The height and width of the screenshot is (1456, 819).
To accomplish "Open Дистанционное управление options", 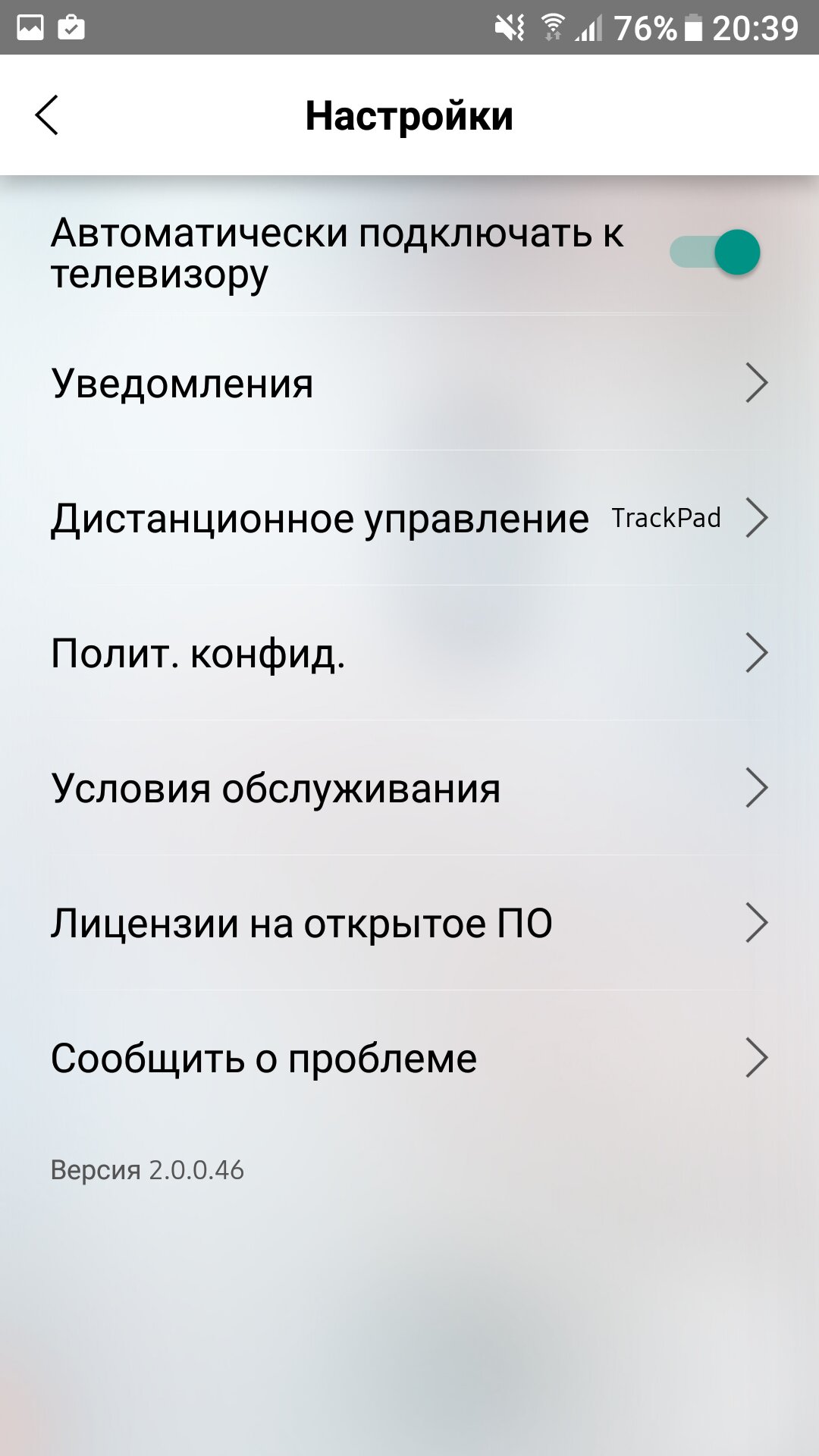I will (x=409, y=519).
